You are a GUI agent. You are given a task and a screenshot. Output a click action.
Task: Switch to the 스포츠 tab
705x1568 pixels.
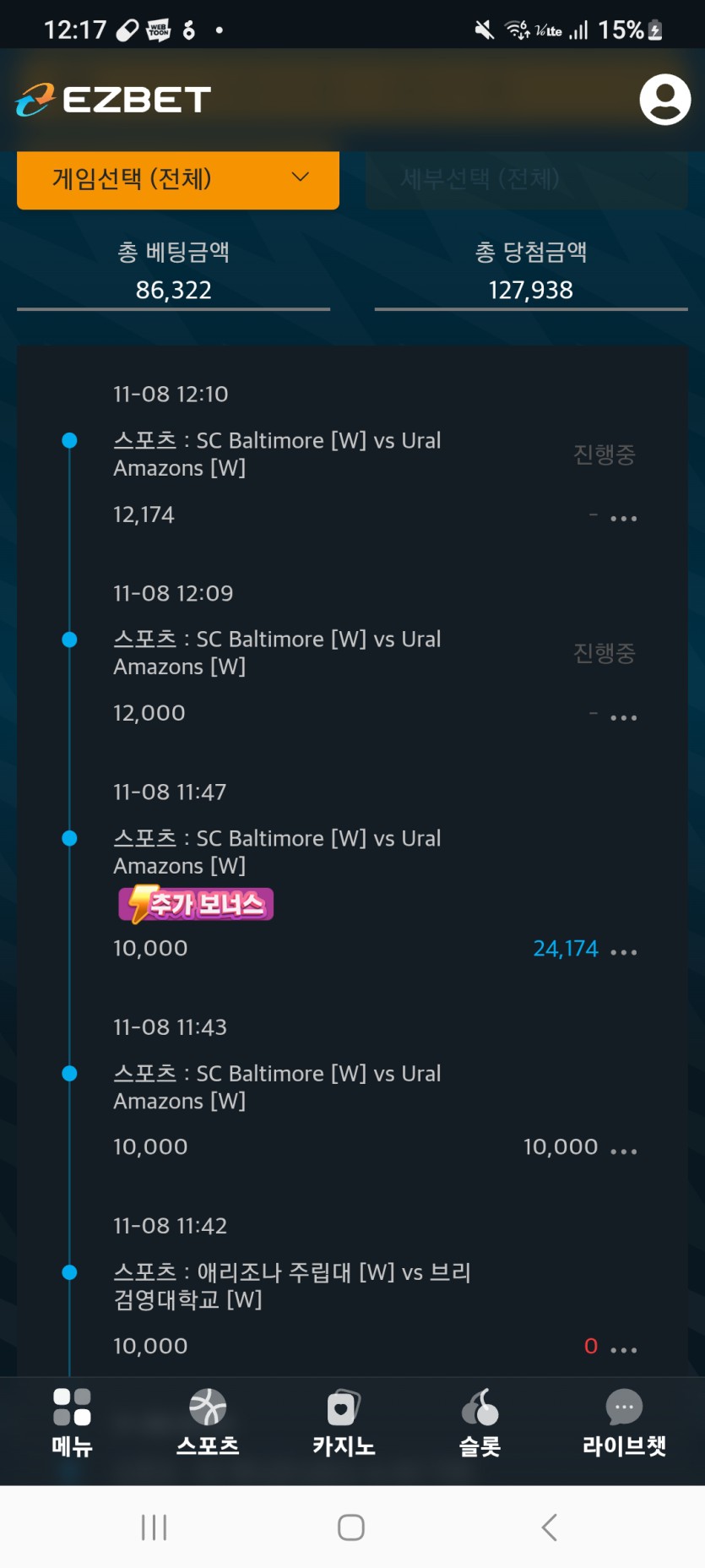click(208, 1424)
